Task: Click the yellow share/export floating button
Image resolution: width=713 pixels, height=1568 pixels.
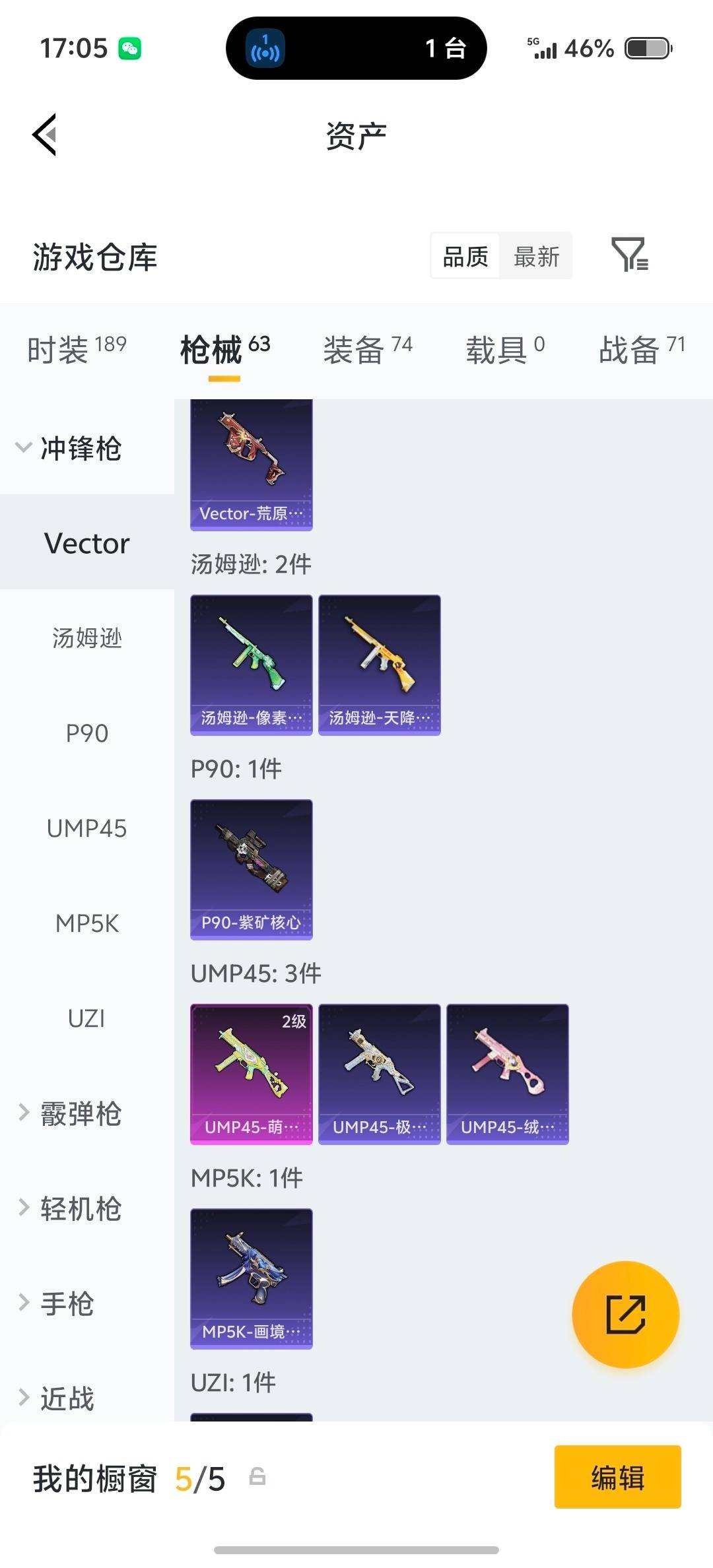Action: [626, 1315]
